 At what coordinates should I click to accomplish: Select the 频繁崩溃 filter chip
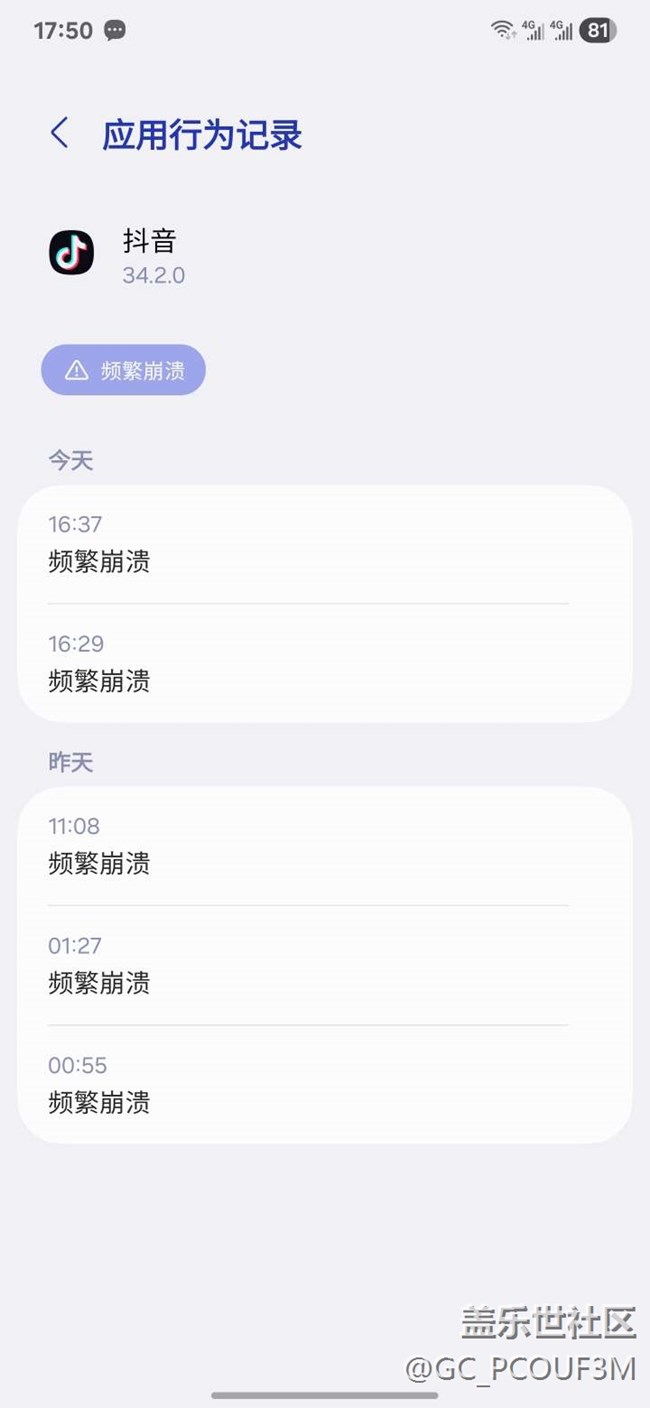point(123,371)
